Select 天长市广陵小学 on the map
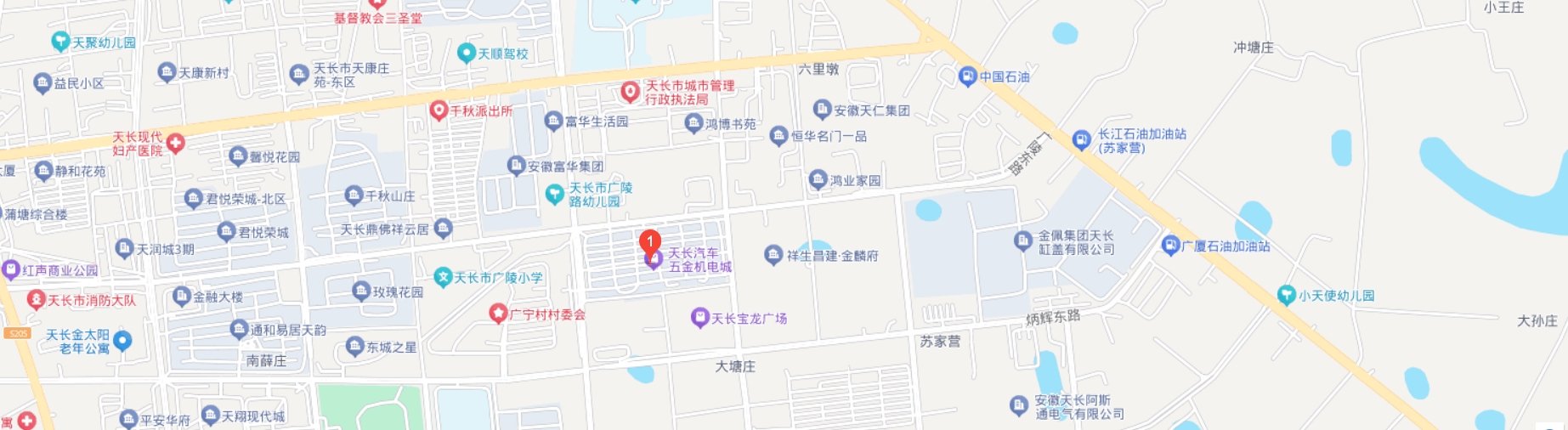 point(443,277)
